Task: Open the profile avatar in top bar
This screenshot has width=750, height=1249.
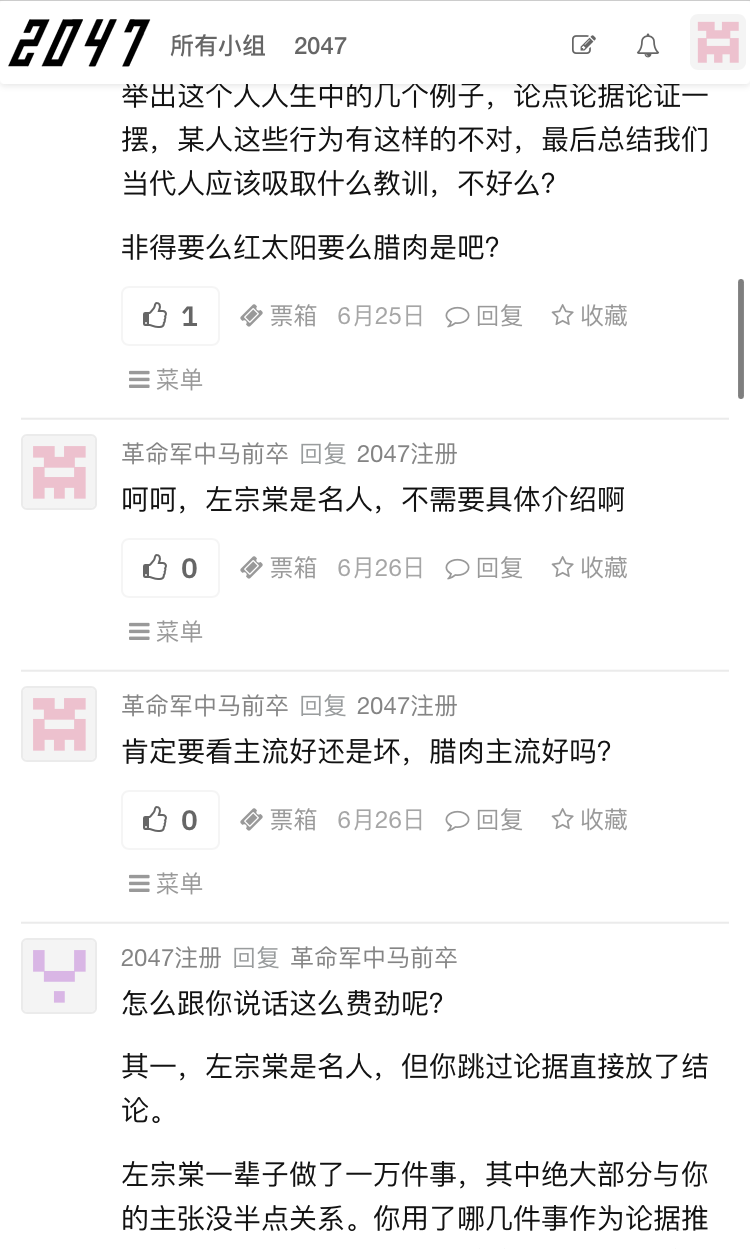Action: [718, 44]
